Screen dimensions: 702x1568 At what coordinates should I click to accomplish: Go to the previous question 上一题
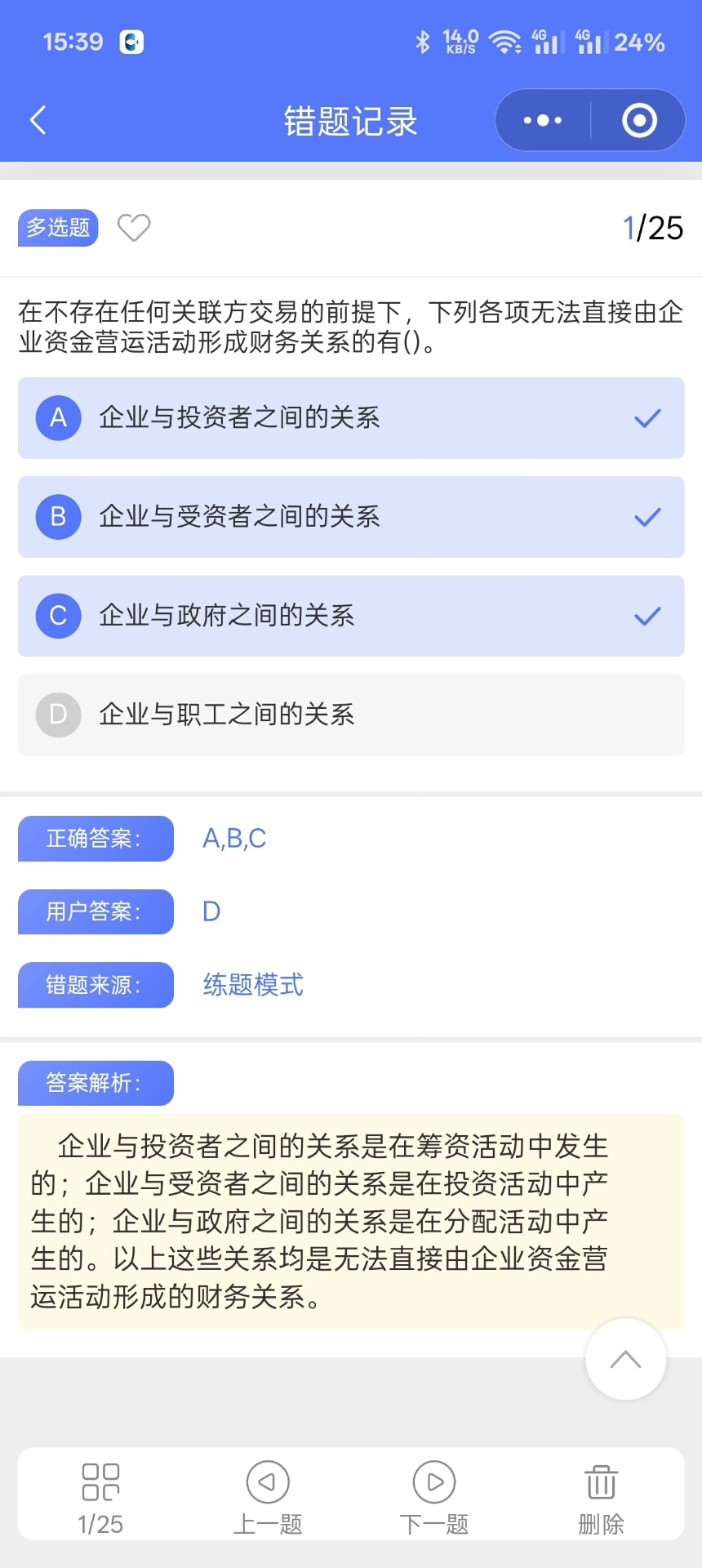coord(268,1496)
